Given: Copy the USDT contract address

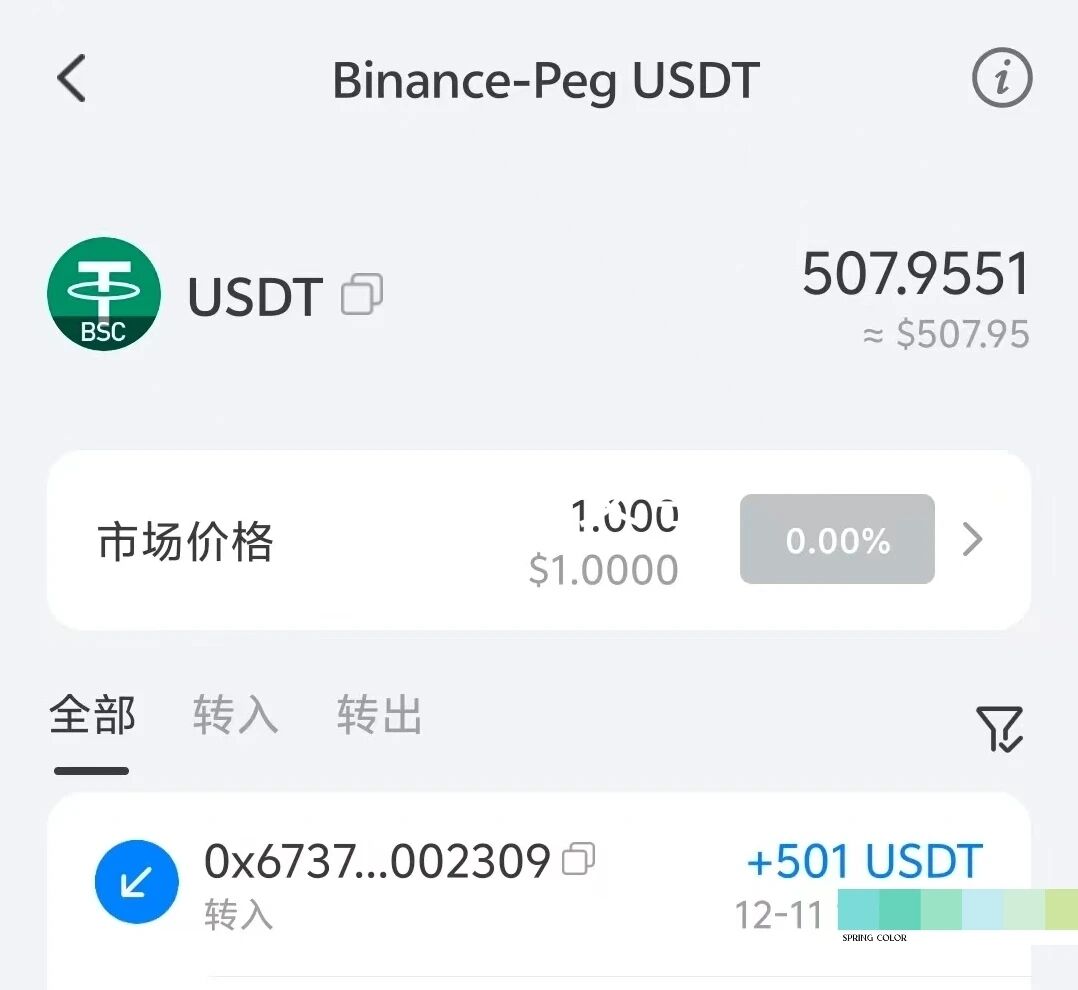Looking at the screenshot, I should click(x=362, y=295).
